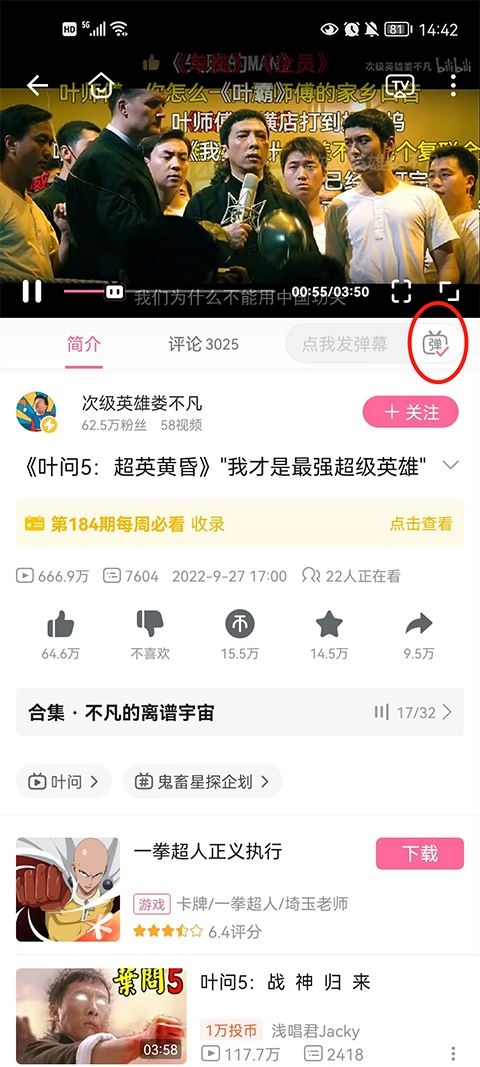This screenshot has height=1067, width=480.
Task: Switch to the 评论 3025 tab
Action: pos(204,344)
